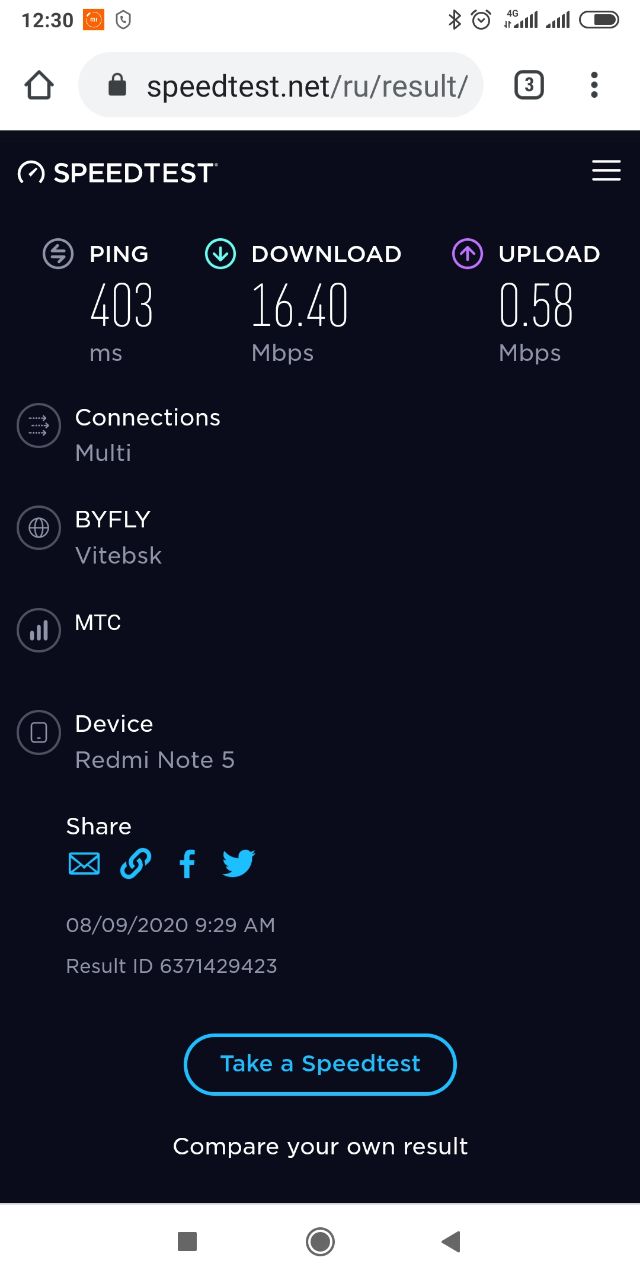The image size is (640, 1280).
Task: Tap the Take a Speedtest button
Action: pos(320,1064)
